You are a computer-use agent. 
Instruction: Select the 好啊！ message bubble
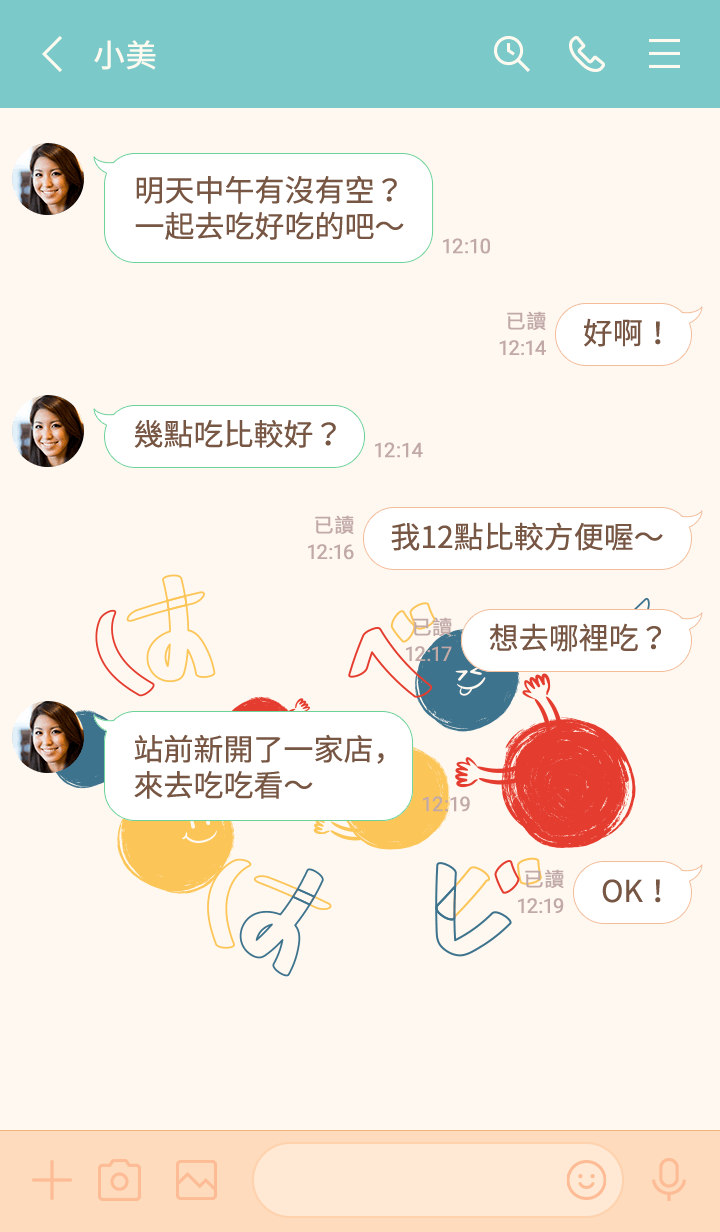(x=623, y=334)
